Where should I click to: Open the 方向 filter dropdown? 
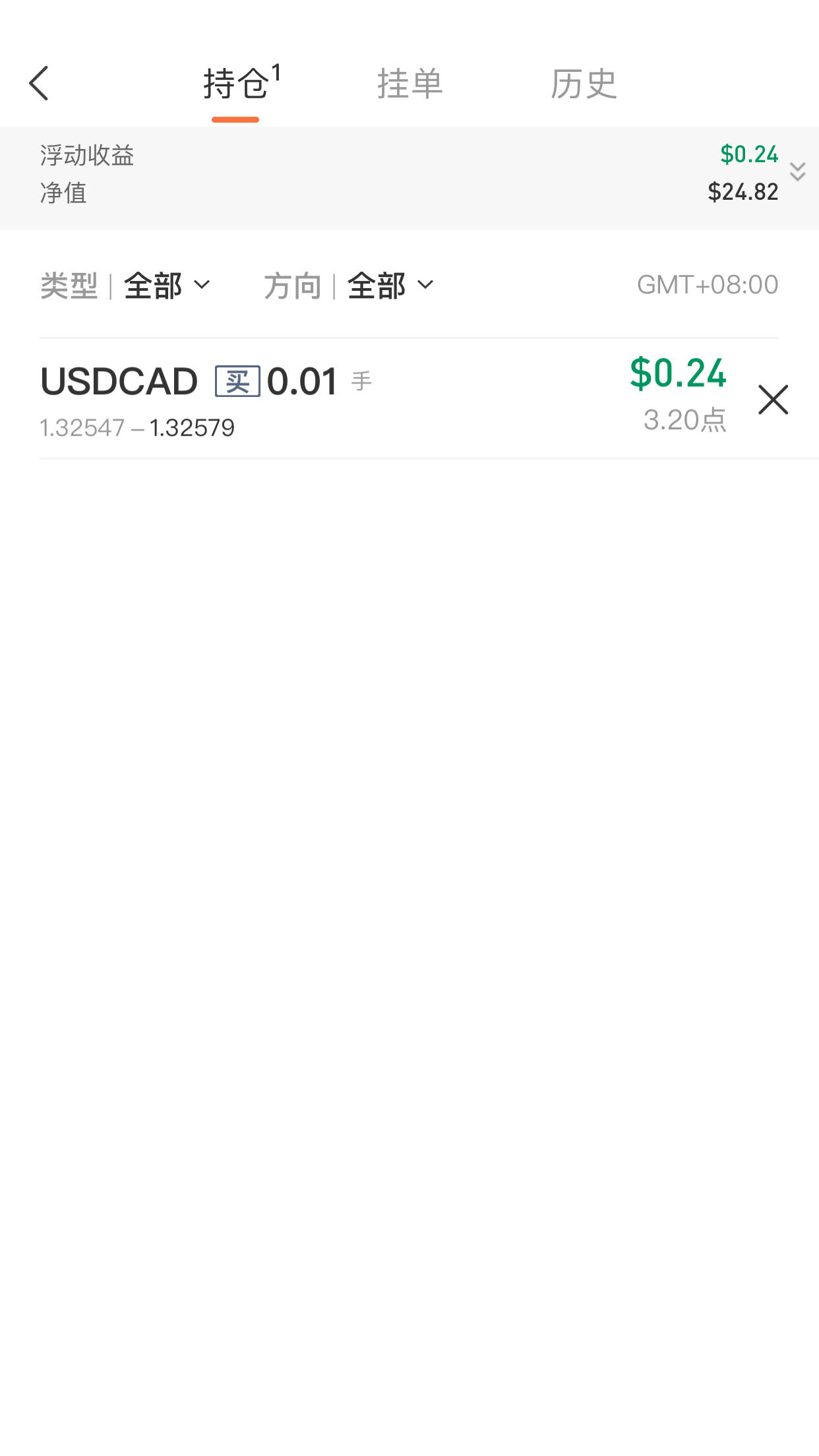(389, 286)
